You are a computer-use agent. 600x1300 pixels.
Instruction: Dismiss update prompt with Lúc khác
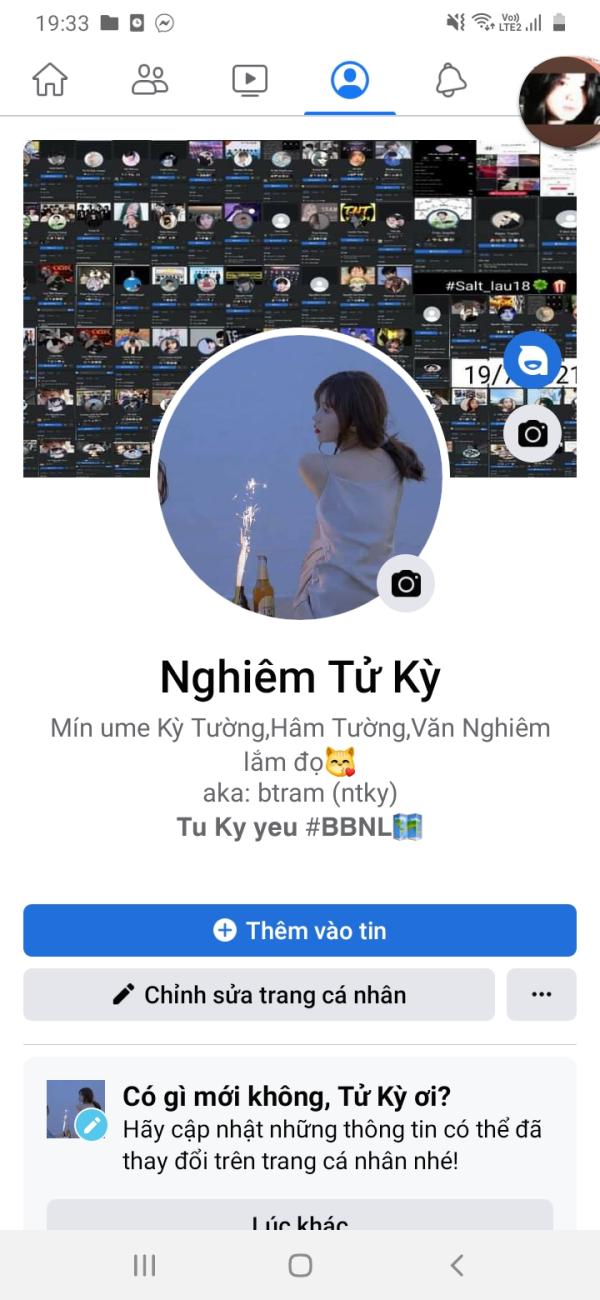[300, 1218]
